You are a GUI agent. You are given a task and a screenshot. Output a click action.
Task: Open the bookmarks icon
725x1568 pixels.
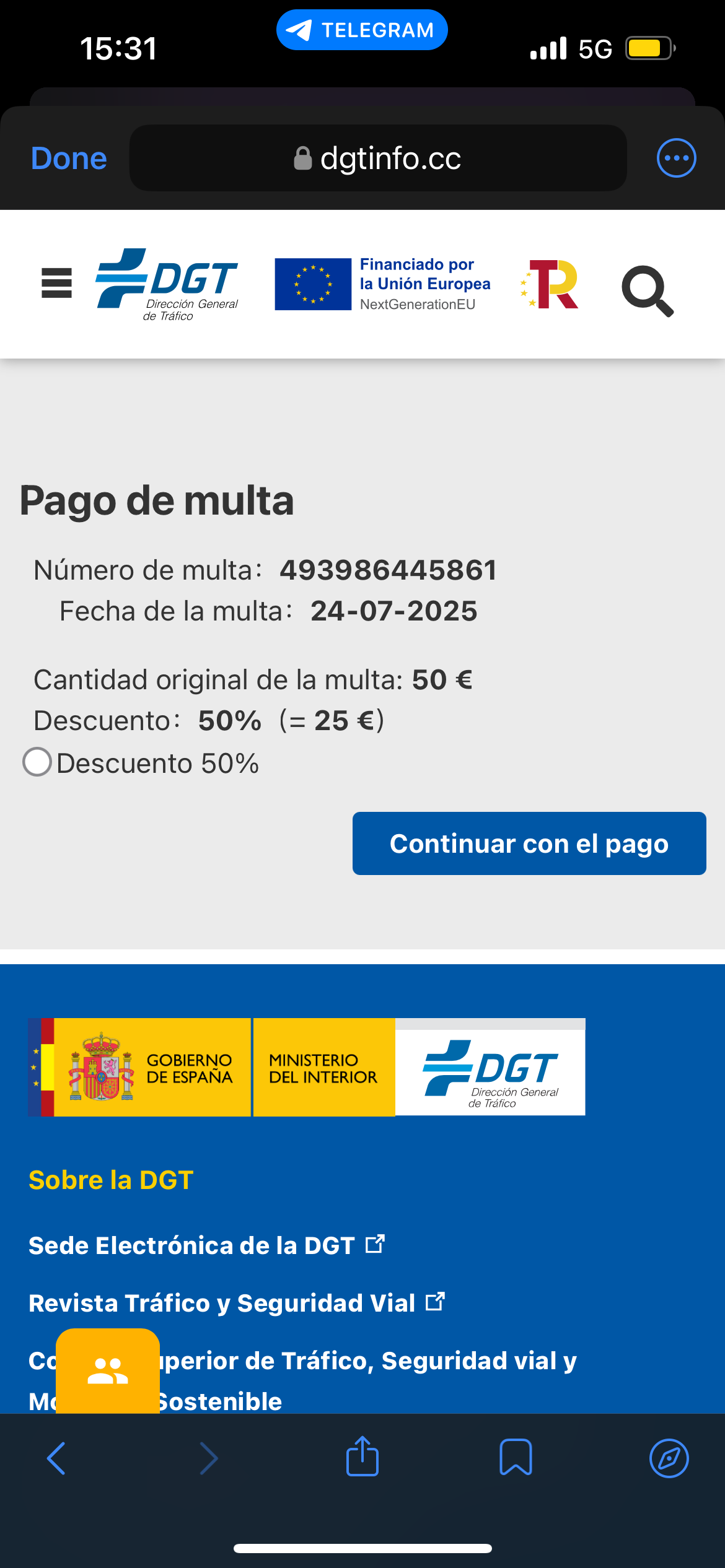click(516, 1457)
